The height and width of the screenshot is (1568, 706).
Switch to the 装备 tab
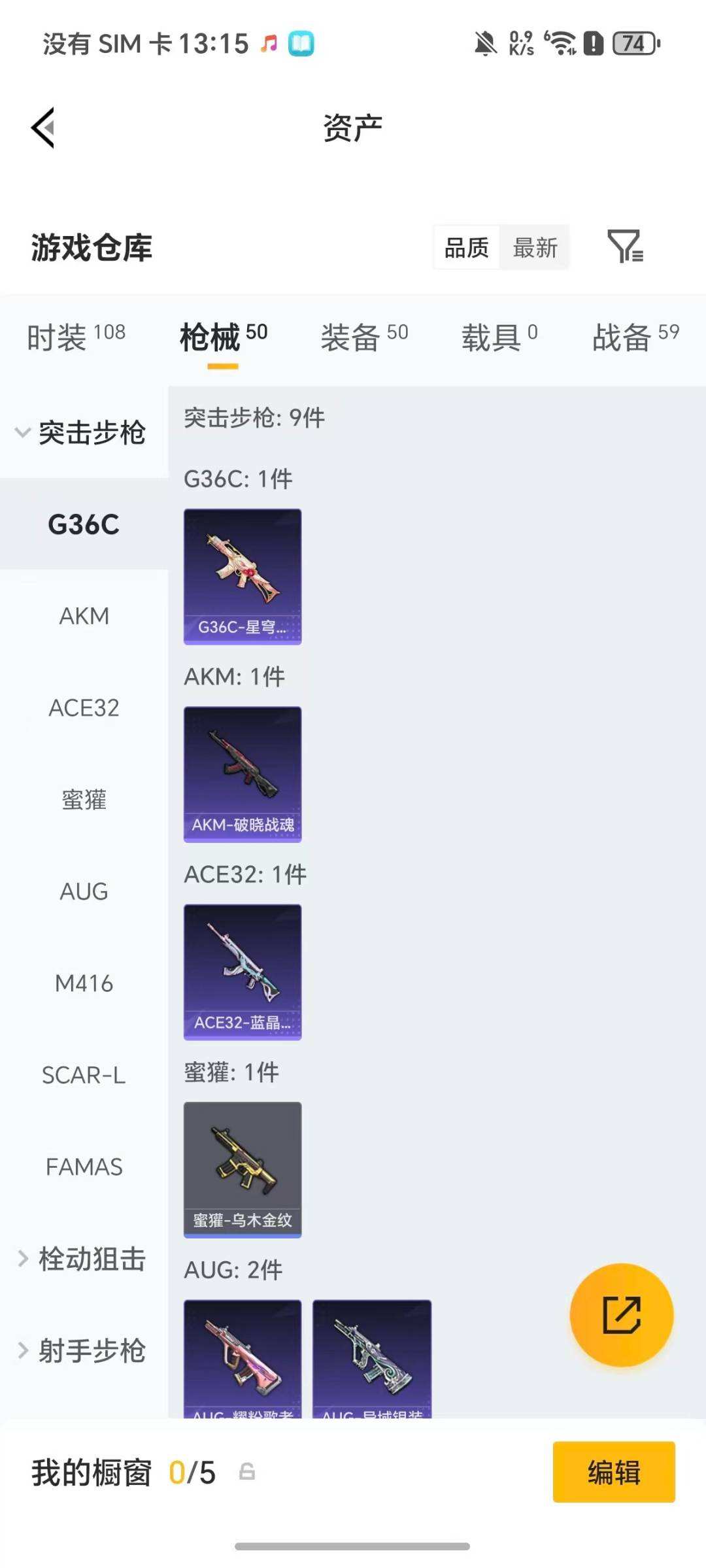pos(363,337)
